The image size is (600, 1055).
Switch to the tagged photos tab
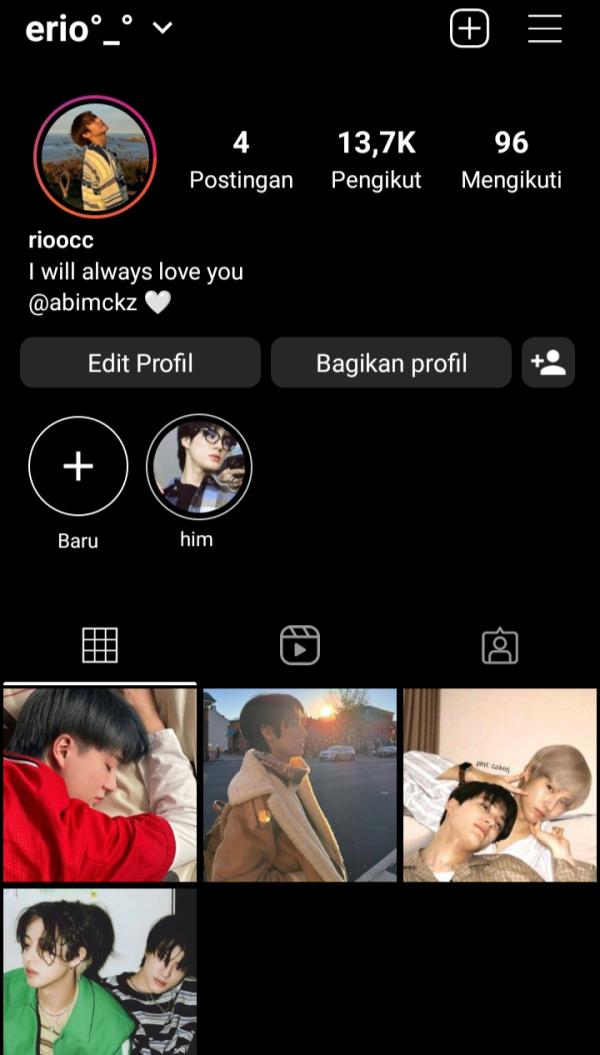(x=499, y=646)
